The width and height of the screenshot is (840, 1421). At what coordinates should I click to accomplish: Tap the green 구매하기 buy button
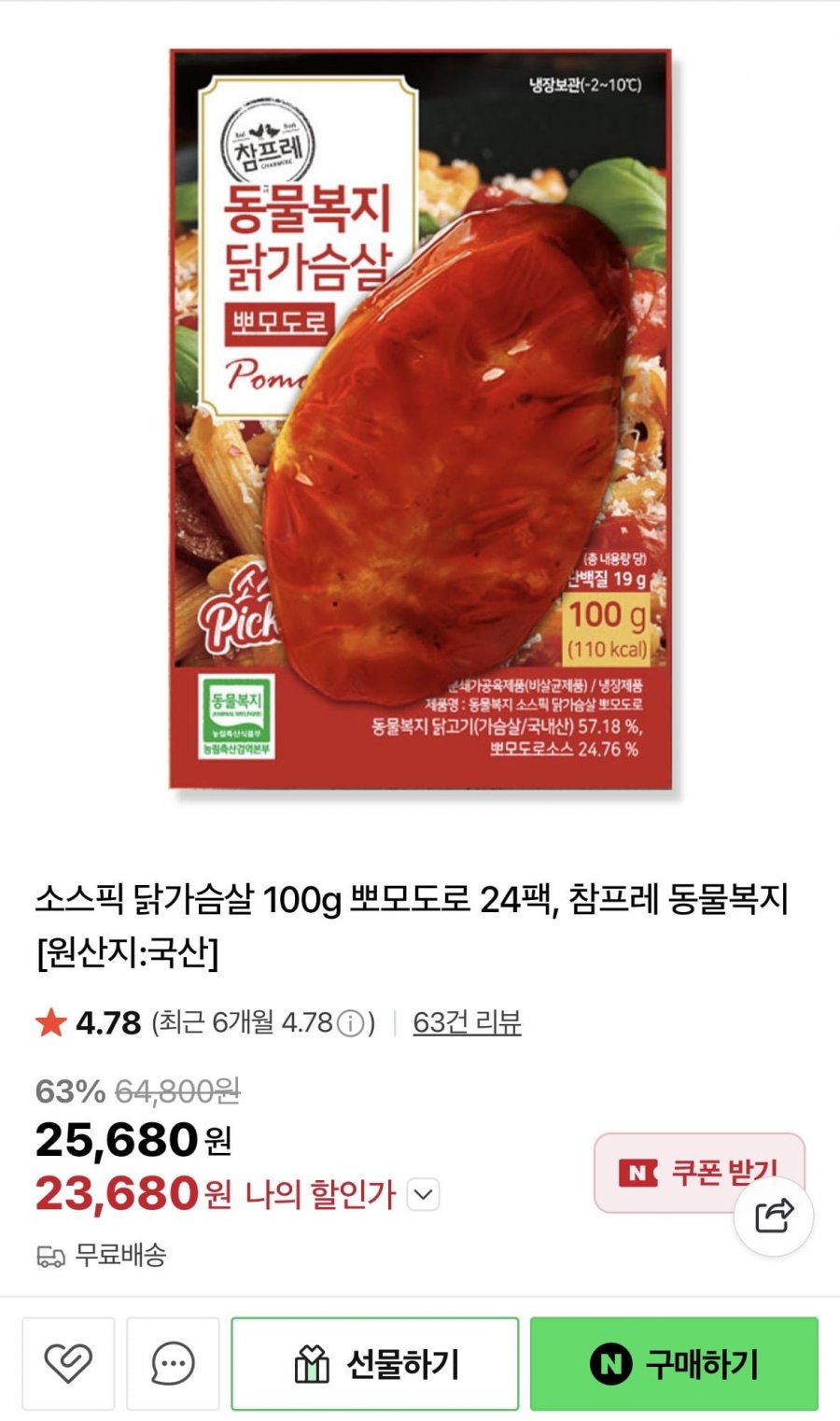click(x=674, y=1363)
